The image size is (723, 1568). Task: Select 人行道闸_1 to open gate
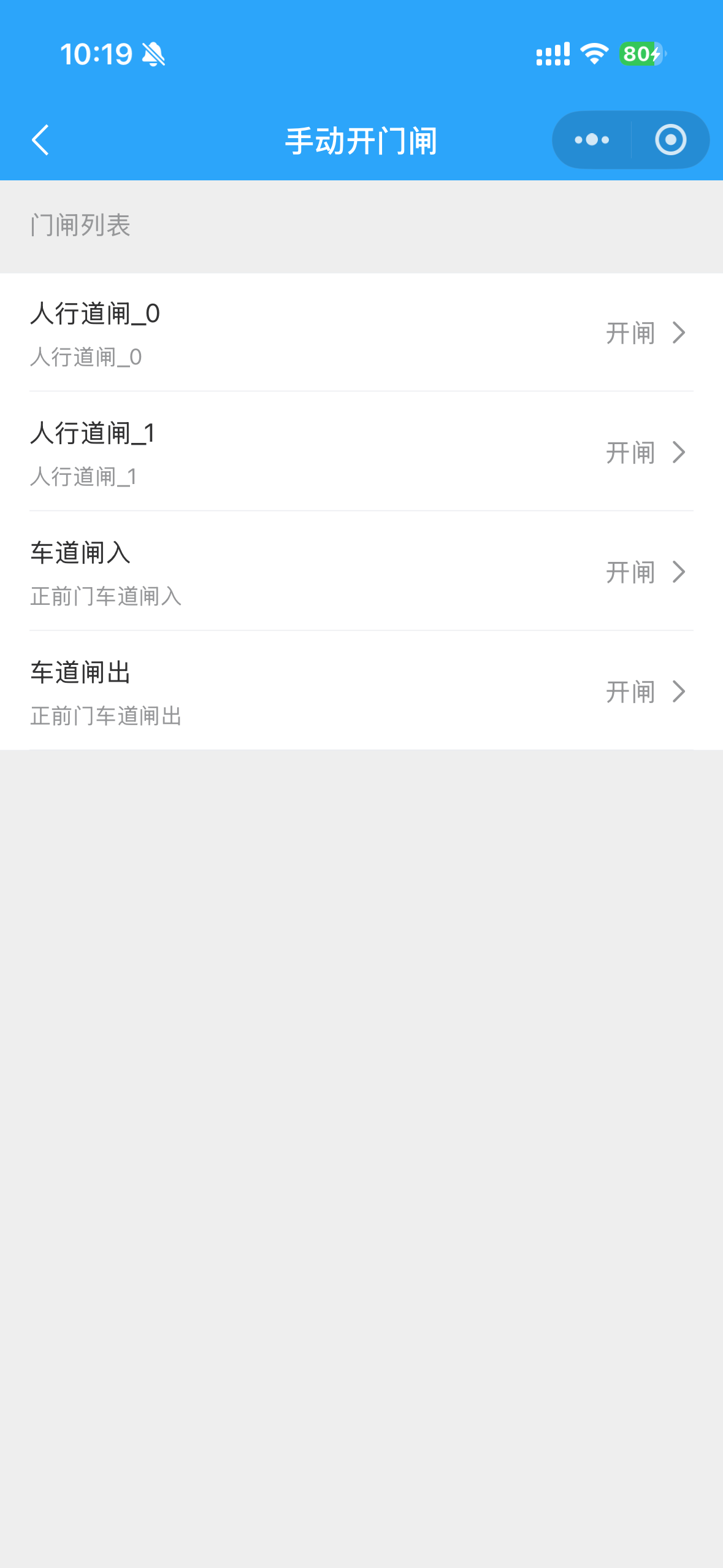pos(644,453)
